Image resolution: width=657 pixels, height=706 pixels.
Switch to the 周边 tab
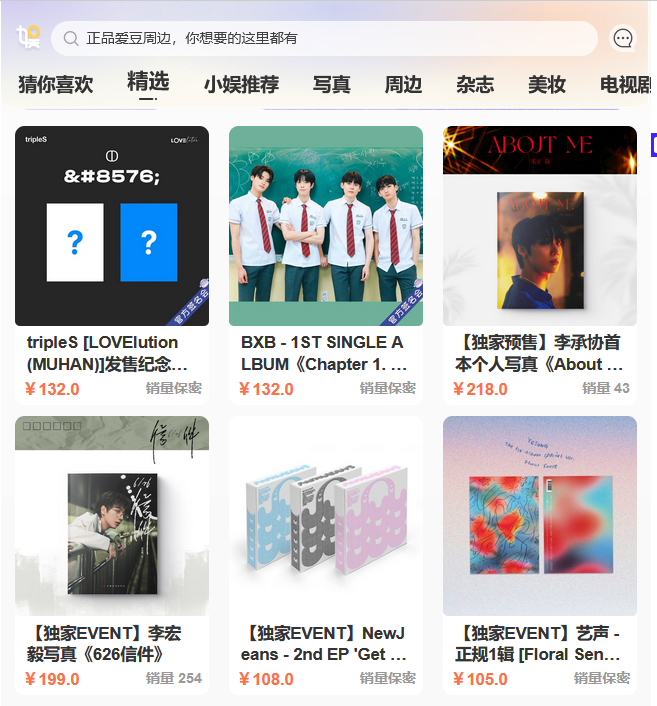click(403, 85)
